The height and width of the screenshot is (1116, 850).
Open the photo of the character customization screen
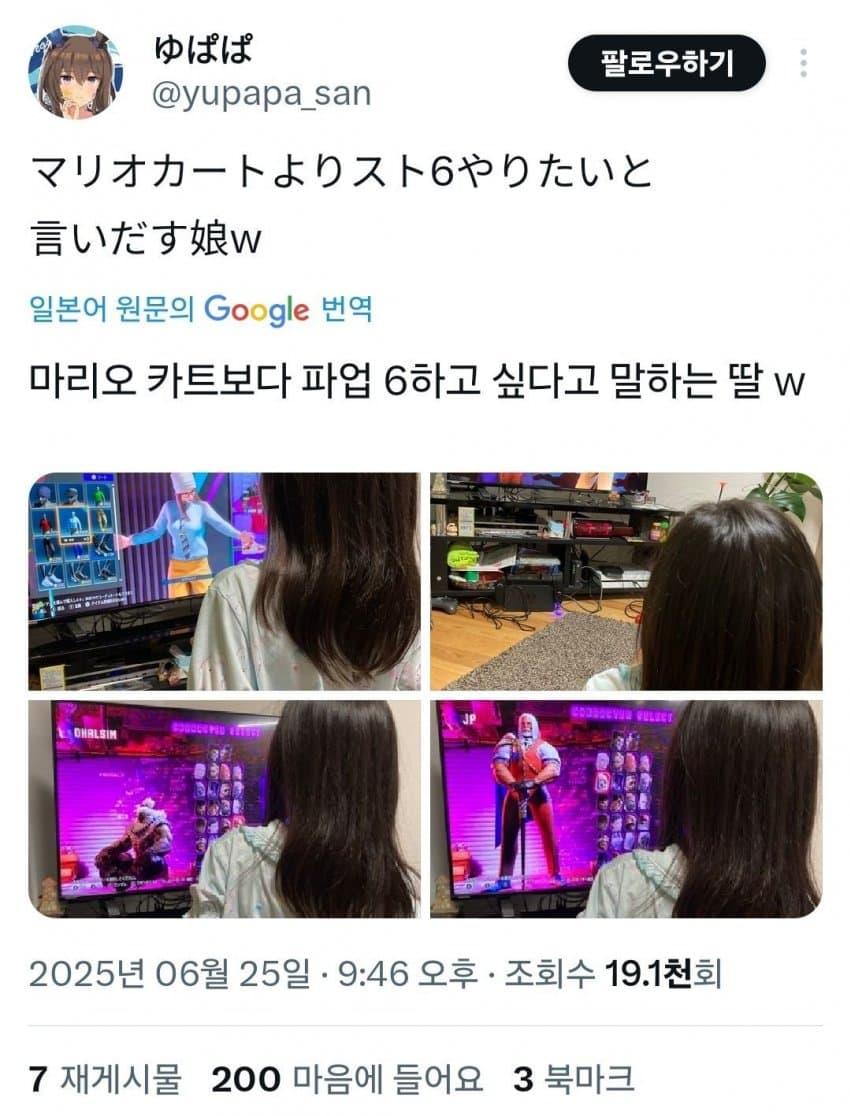(224, 581)
